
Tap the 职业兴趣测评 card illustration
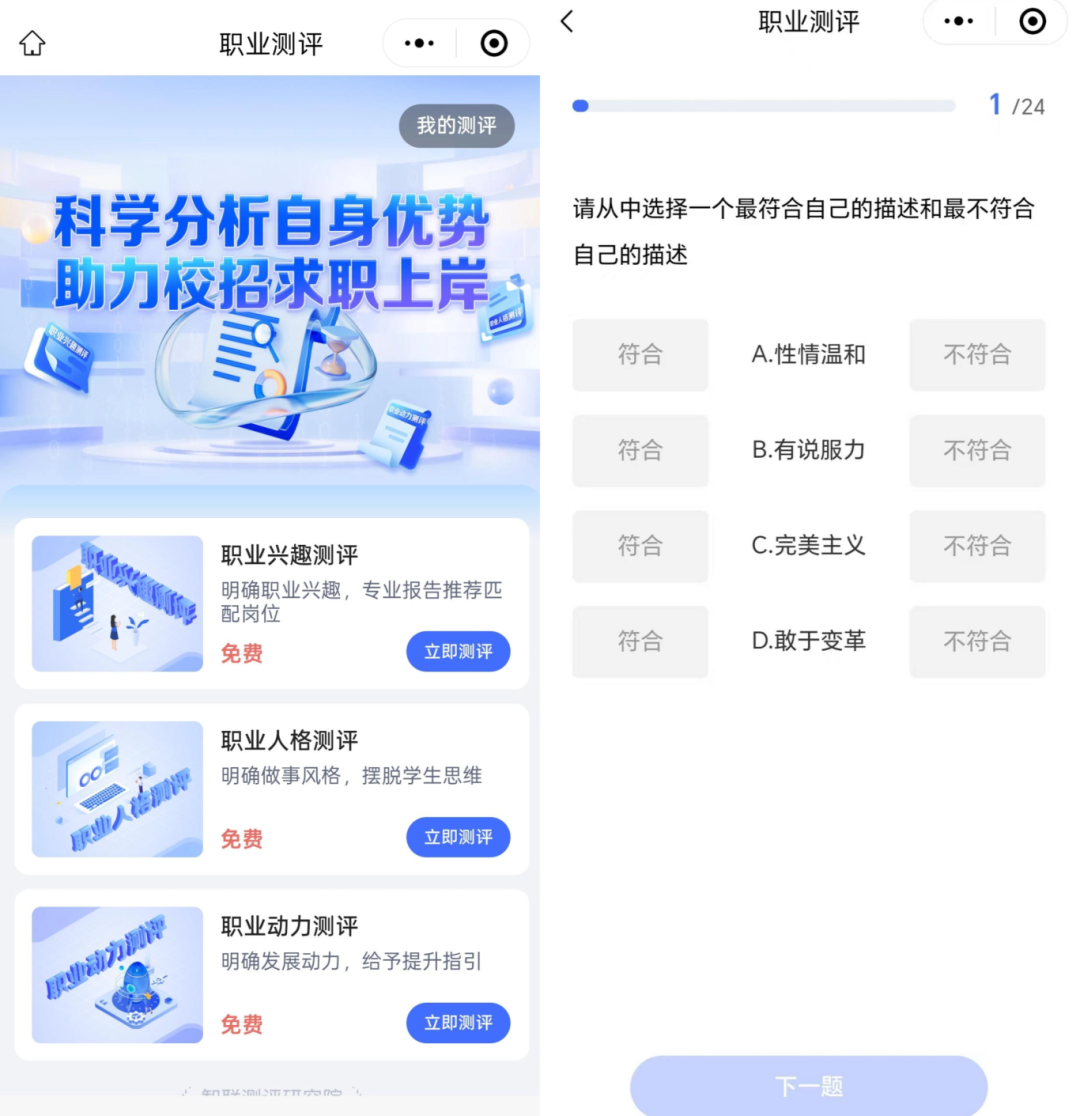[x=116, y=602]
